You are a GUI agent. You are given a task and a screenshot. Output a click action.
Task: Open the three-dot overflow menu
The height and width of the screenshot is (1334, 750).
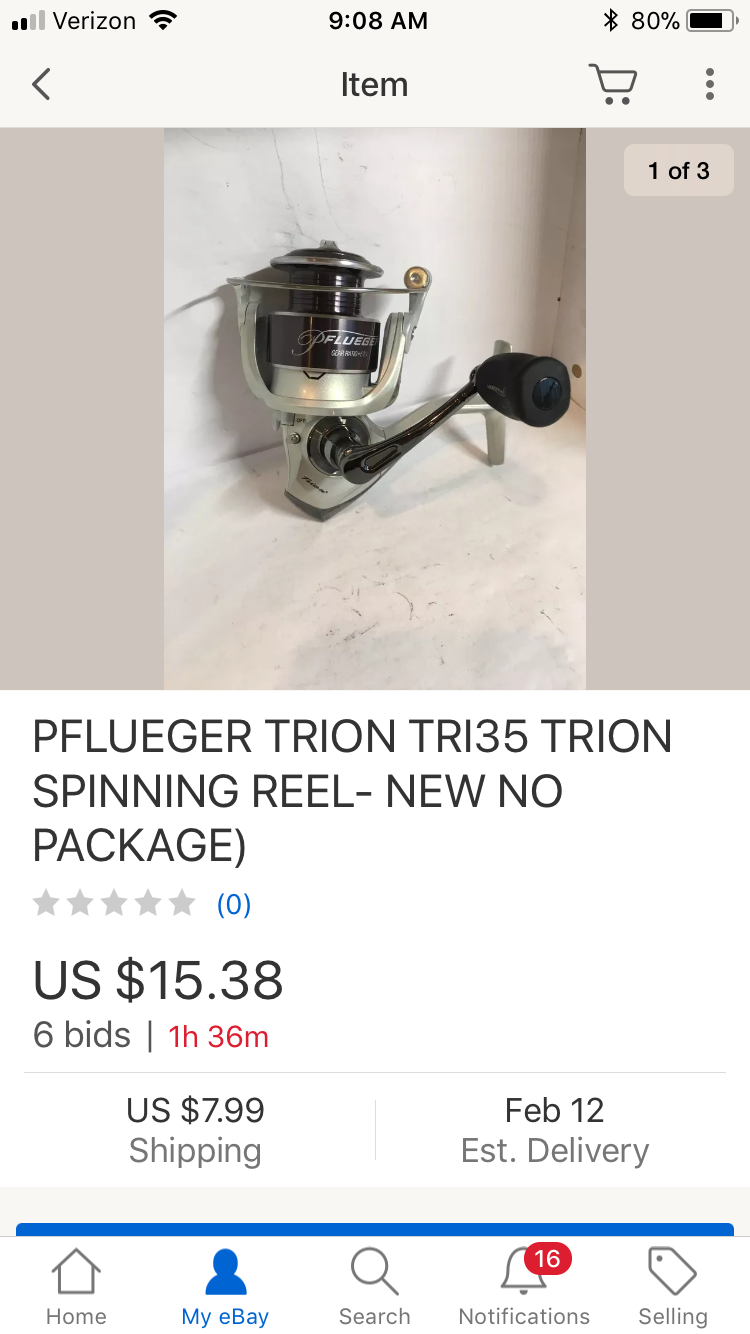(x=709, y=85)
